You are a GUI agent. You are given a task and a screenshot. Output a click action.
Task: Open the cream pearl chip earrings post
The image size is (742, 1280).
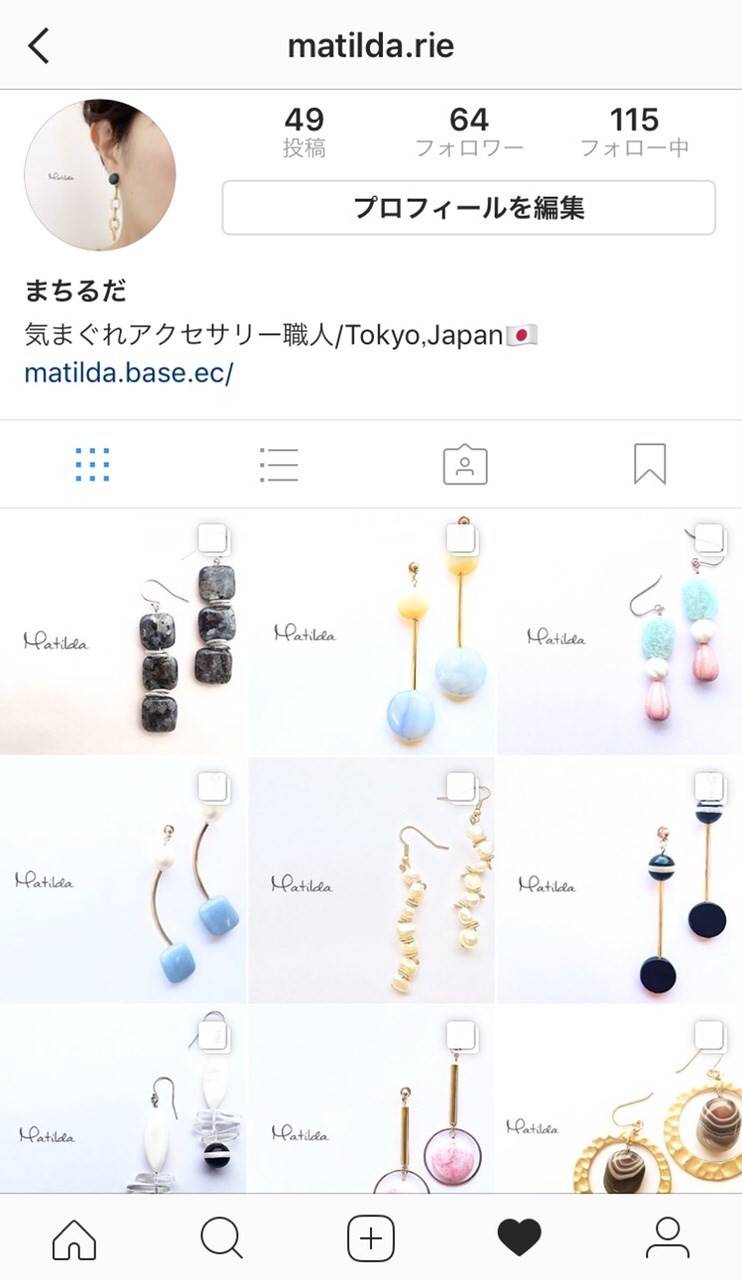pyautogui.click(x=371, y=880)
